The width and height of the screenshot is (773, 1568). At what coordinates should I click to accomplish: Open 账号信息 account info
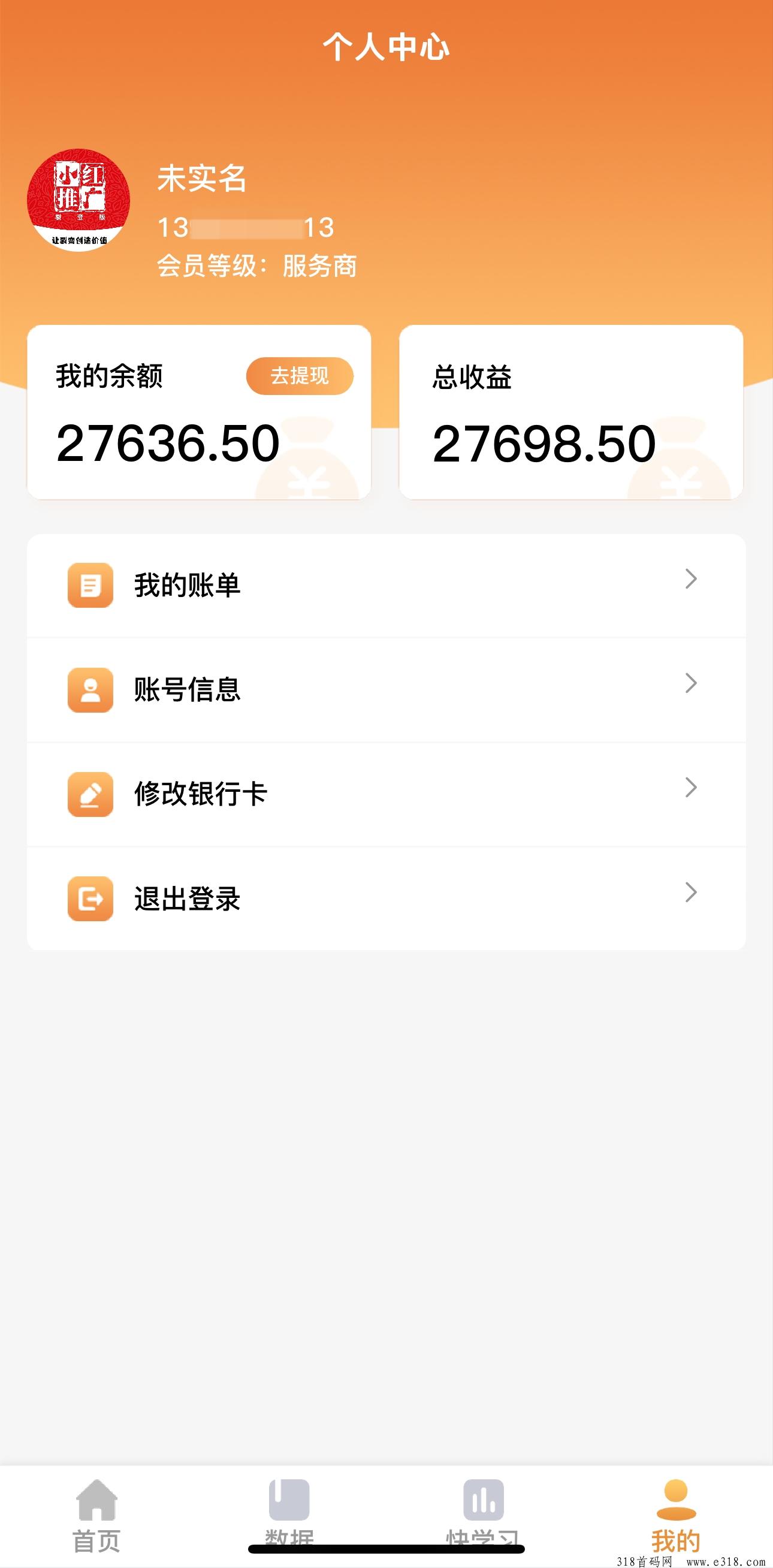click(386, 690)
